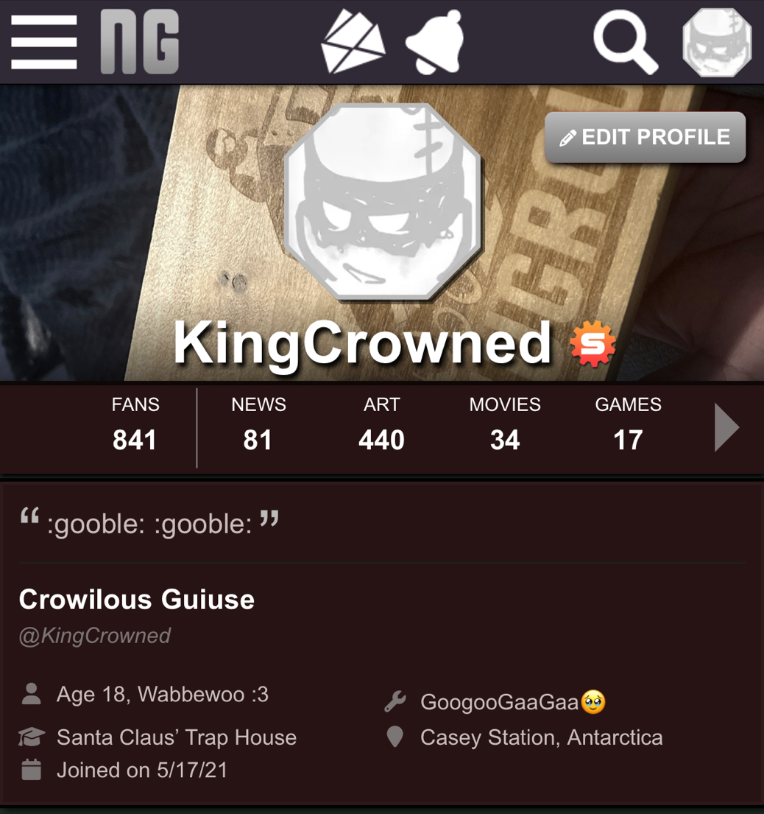The height and width of the screenshot is (814, 764).
Task: Open the hamburger menu
Action: pos(44,43)
